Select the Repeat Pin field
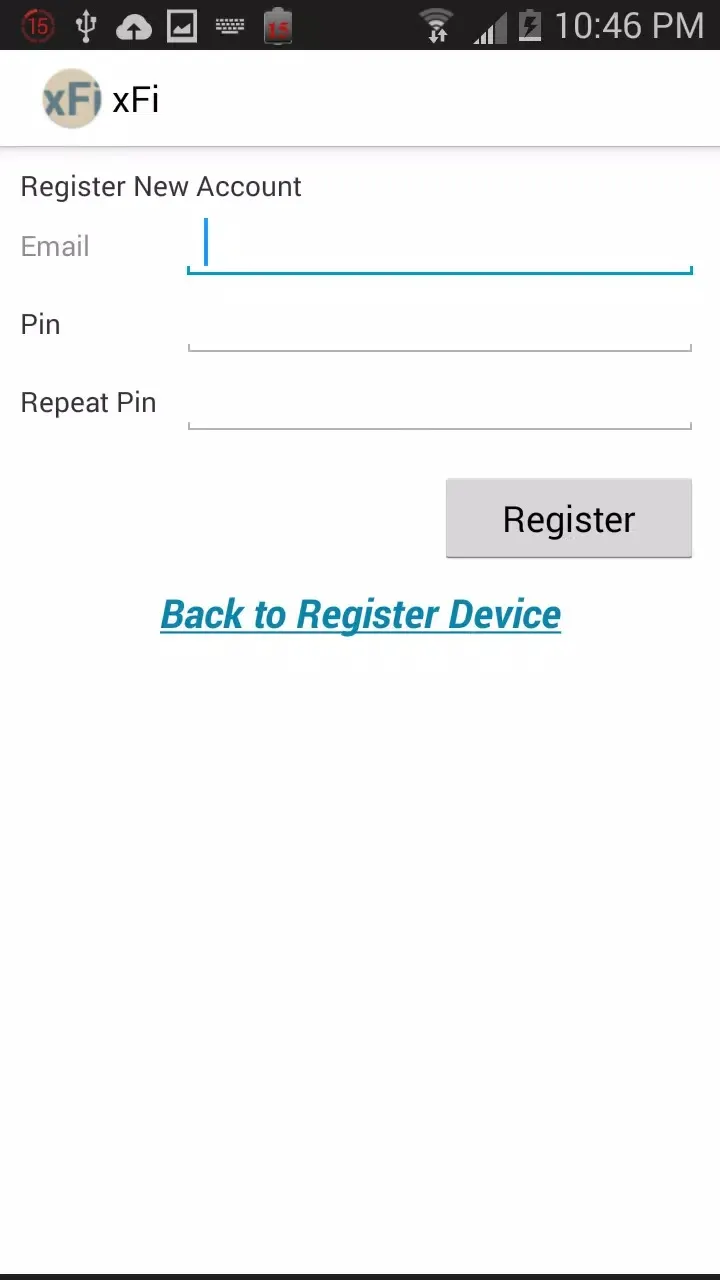Image resolution: width=720 pixels, height=1280 pixels. [x=440, y=402]
